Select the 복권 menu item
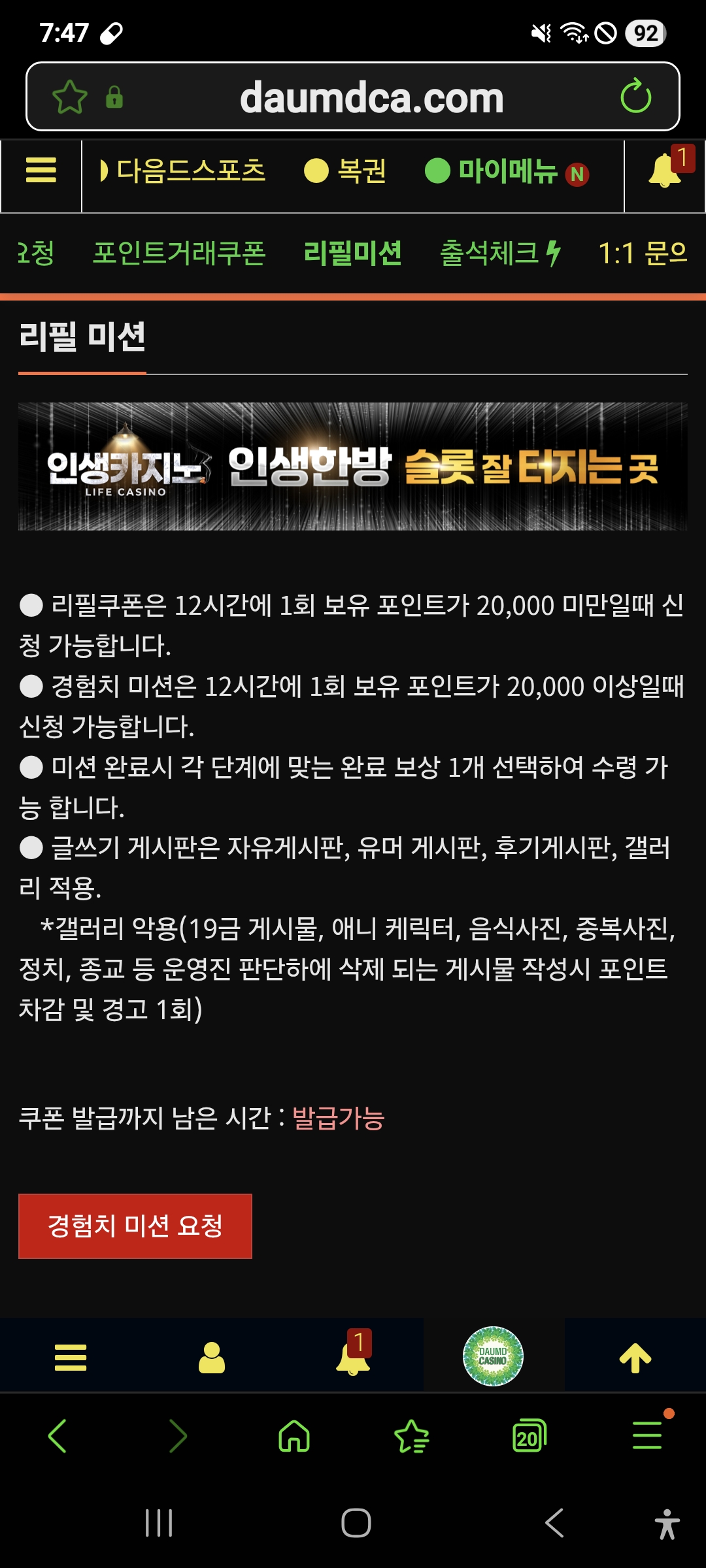The width and height of the screenshot is (706, 1568). 345,171
